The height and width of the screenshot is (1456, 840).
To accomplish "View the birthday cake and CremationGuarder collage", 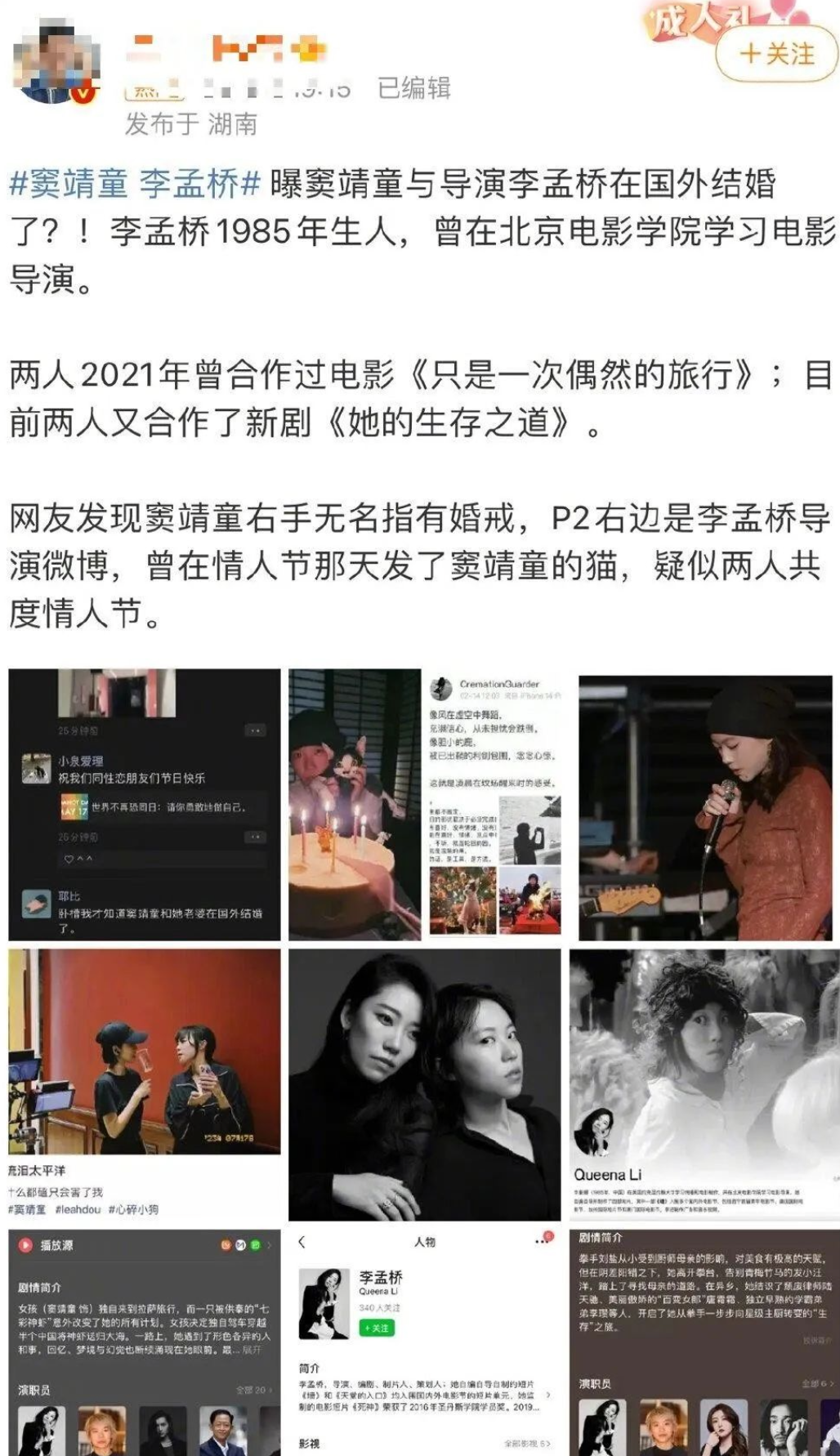I will coord(425,805).
